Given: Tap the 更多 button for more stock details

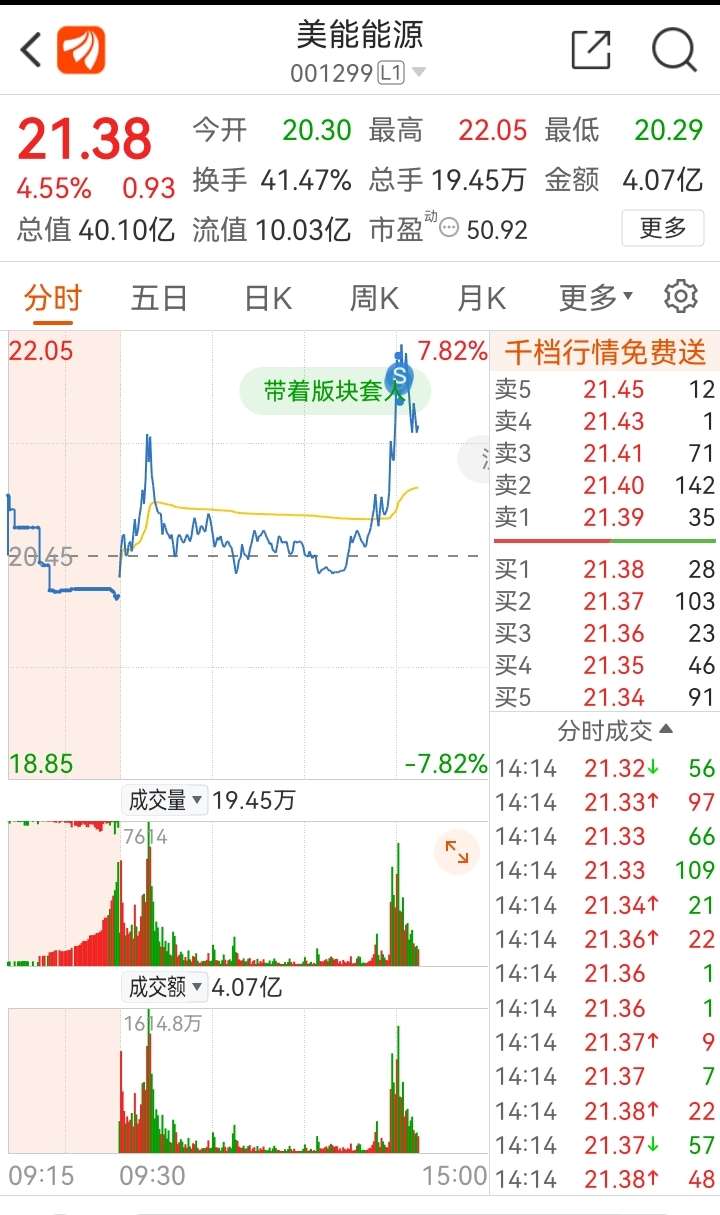Looking at the screenshot, I should point(663,228).
